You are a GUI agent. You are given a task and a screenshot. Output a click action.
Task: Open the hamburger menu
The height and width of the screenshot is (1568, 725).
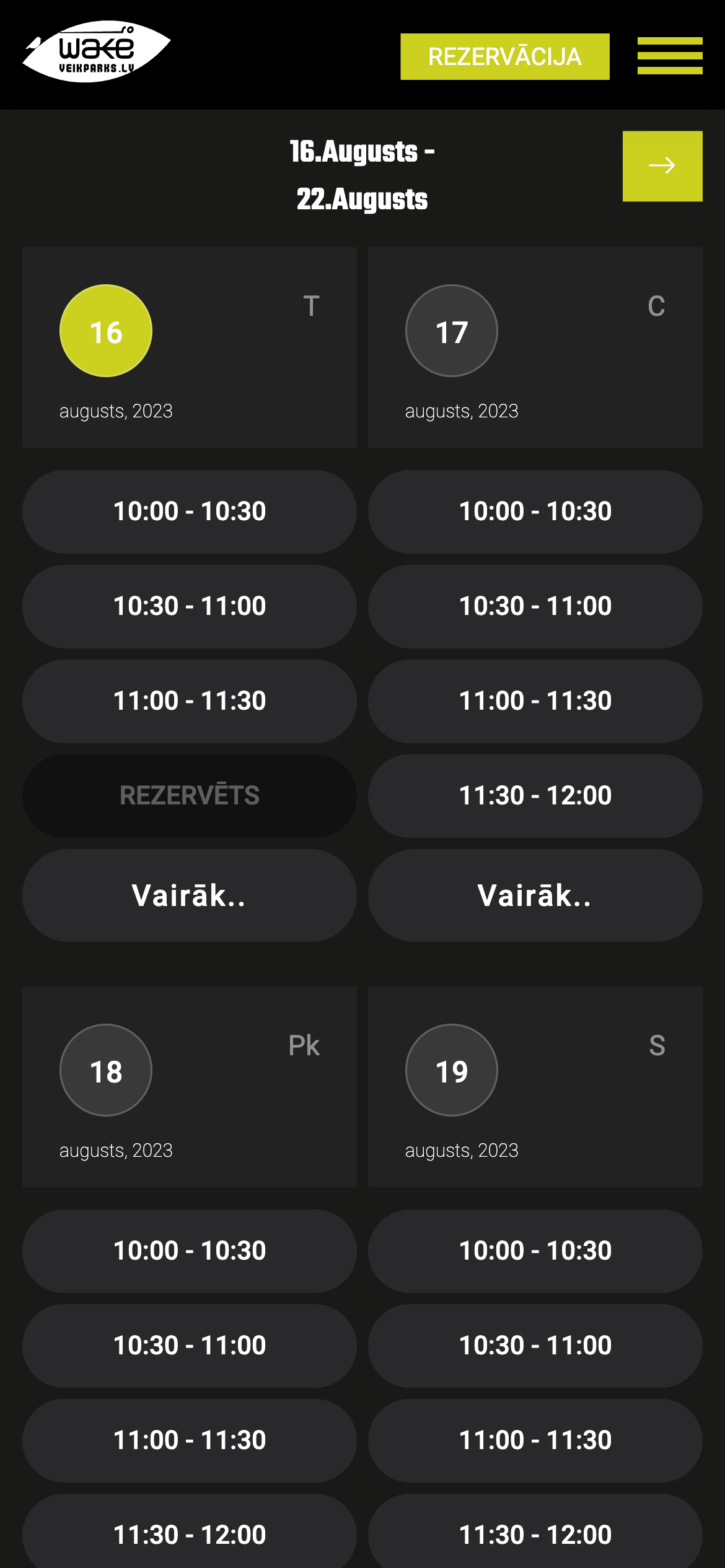click(670, 56)
